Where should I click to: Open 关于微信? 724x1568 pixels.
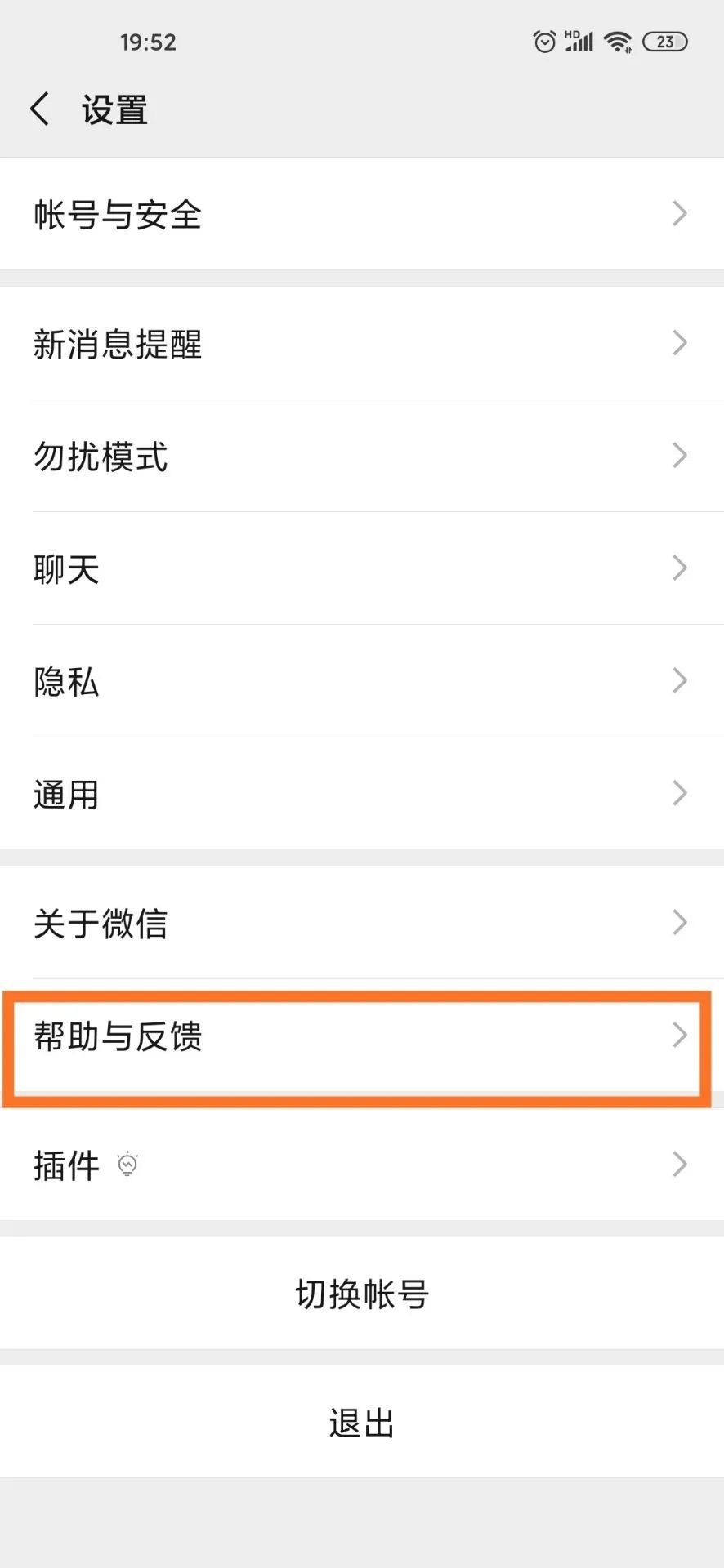[x=362, y=923]
